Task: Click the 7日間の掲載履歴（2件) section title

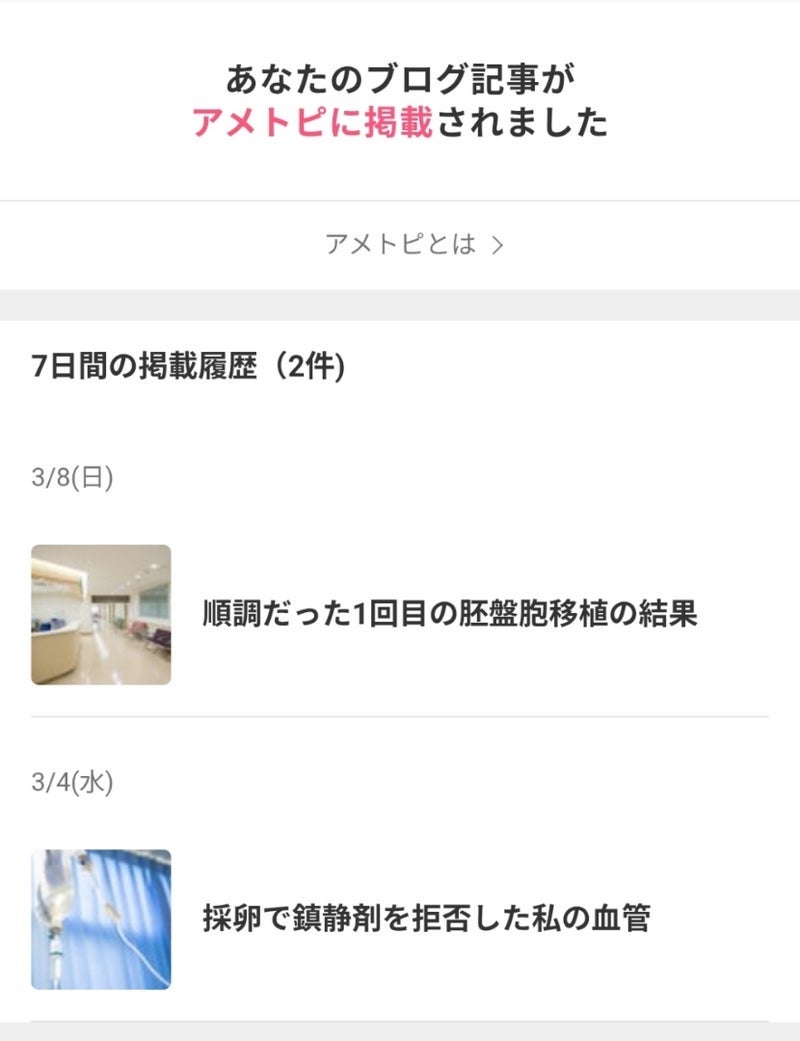Action: [x=190, y=366]
